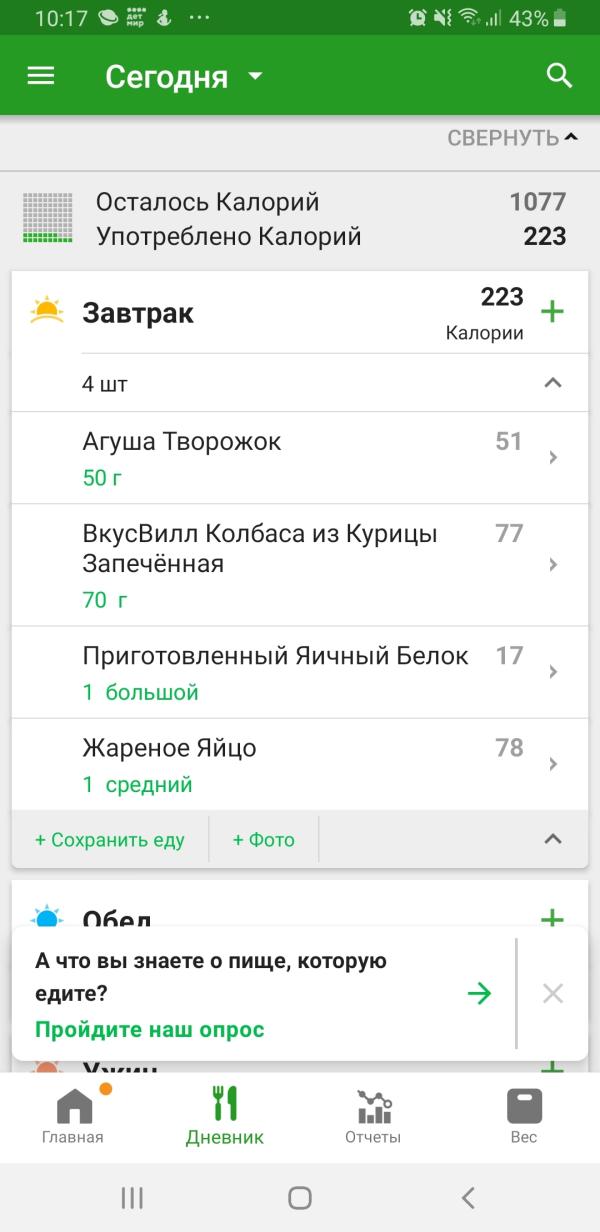The image size is (600, 1232).
Task: Switch to the Главная tab
Action: point(73,1116)
